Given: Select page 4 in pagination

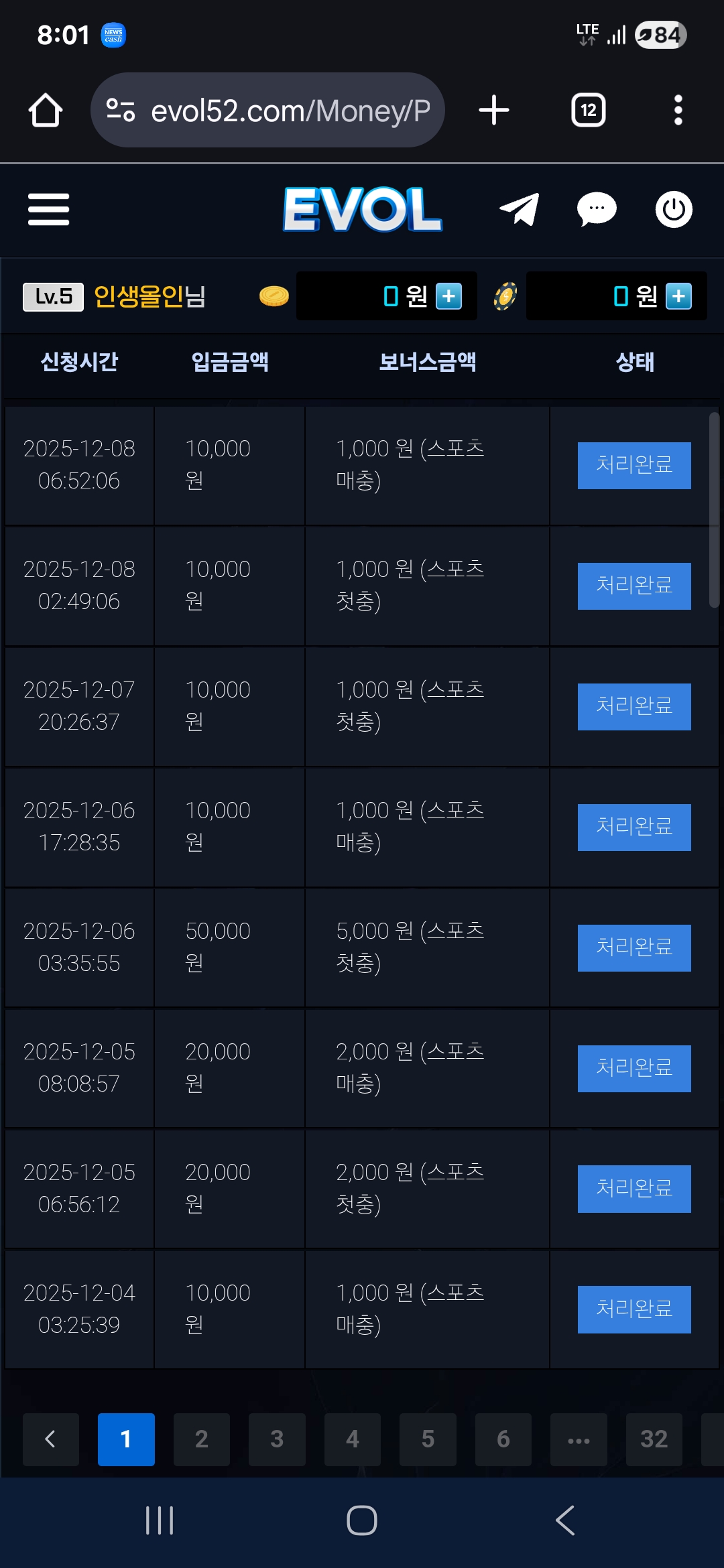Looking at the screenshot, I should click(x=352, y=1439).
